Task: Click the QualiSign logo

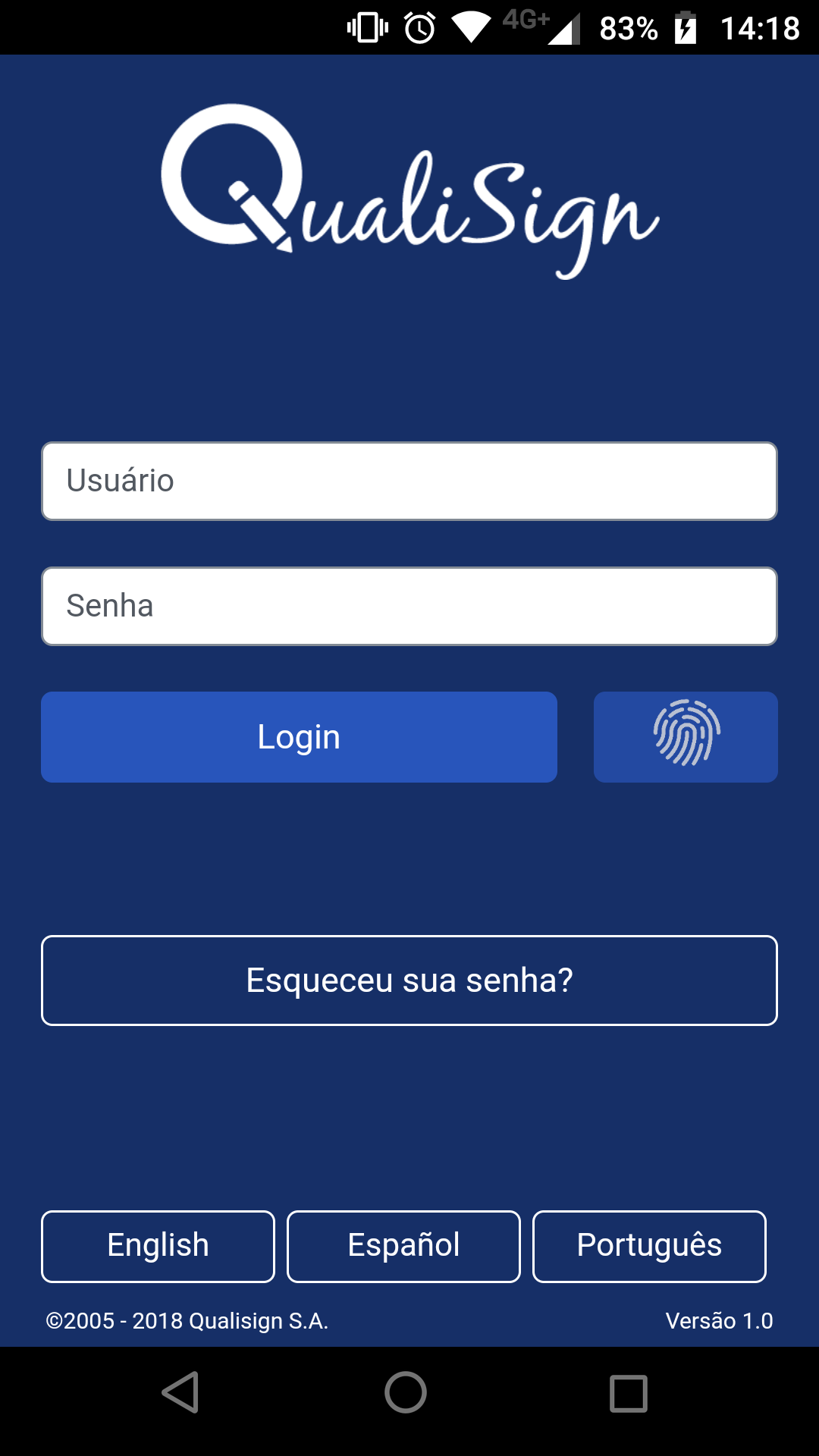Action: coord(409,197)
